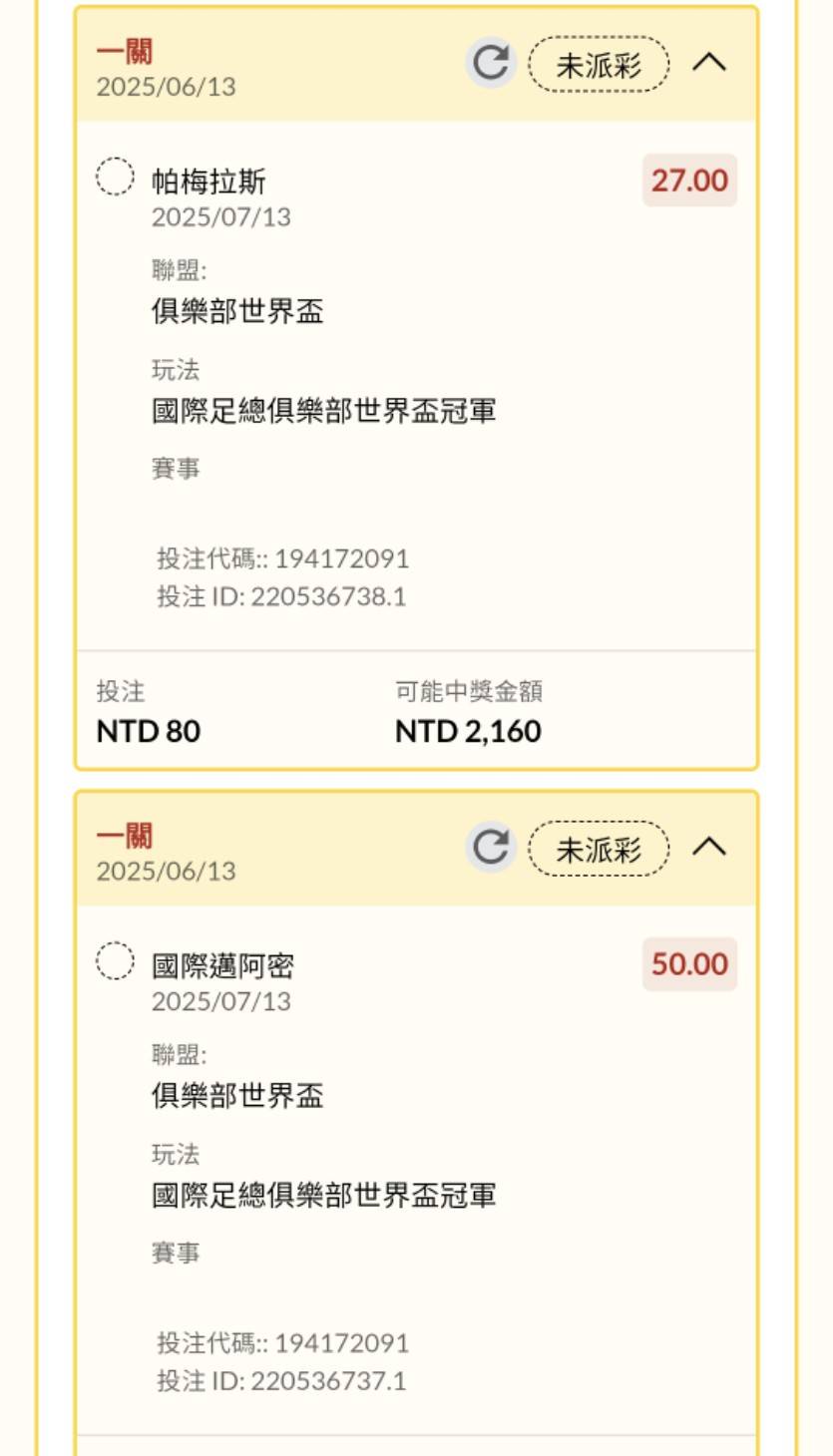833x1456 pixels.
Task: Refresh the 帕梅拉斯 bet slip
Action: coord(490,64)
